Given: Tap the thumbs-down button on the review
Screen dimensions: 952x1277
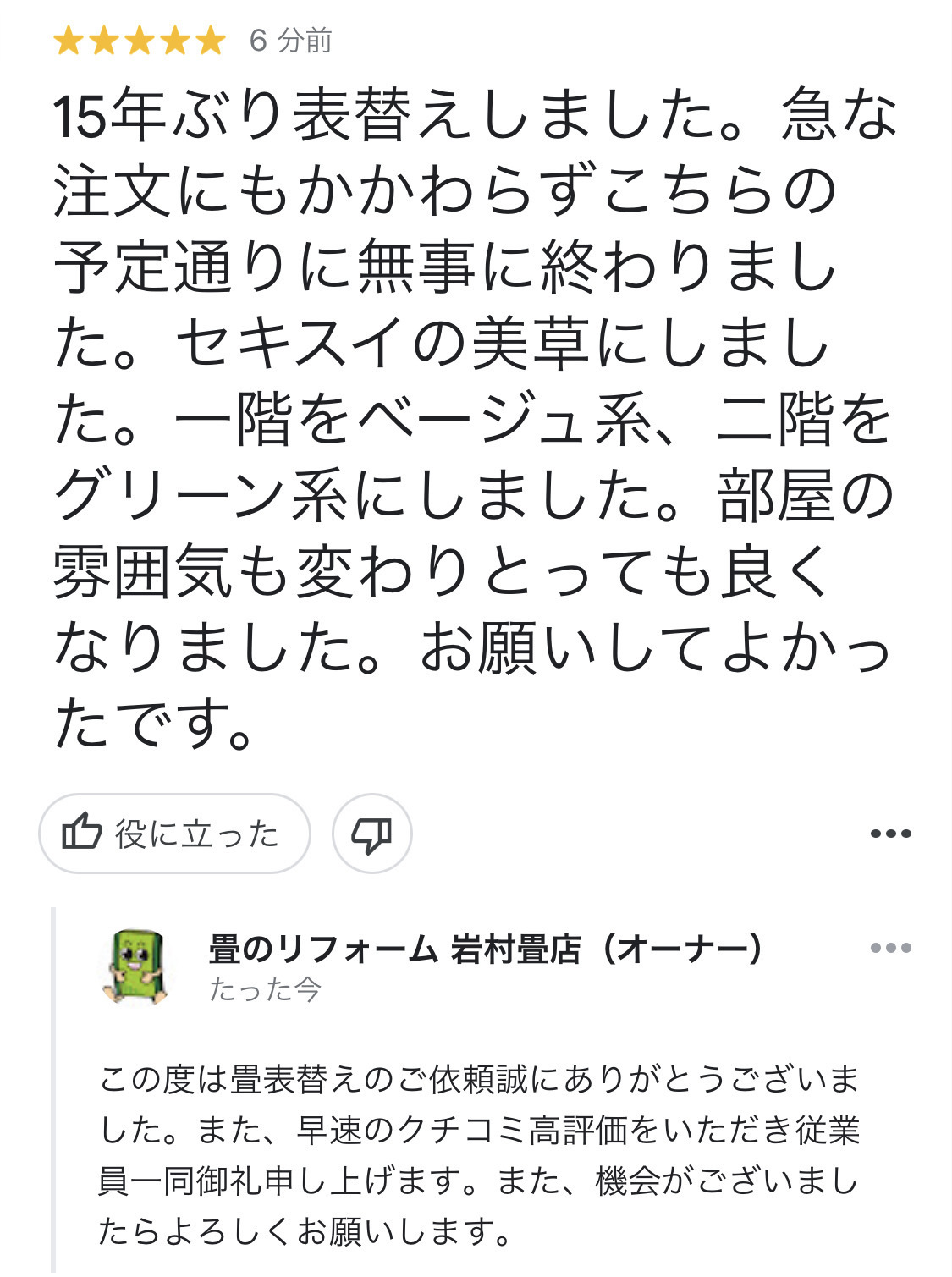Looking at the screenshot, I should pos(371,834).
